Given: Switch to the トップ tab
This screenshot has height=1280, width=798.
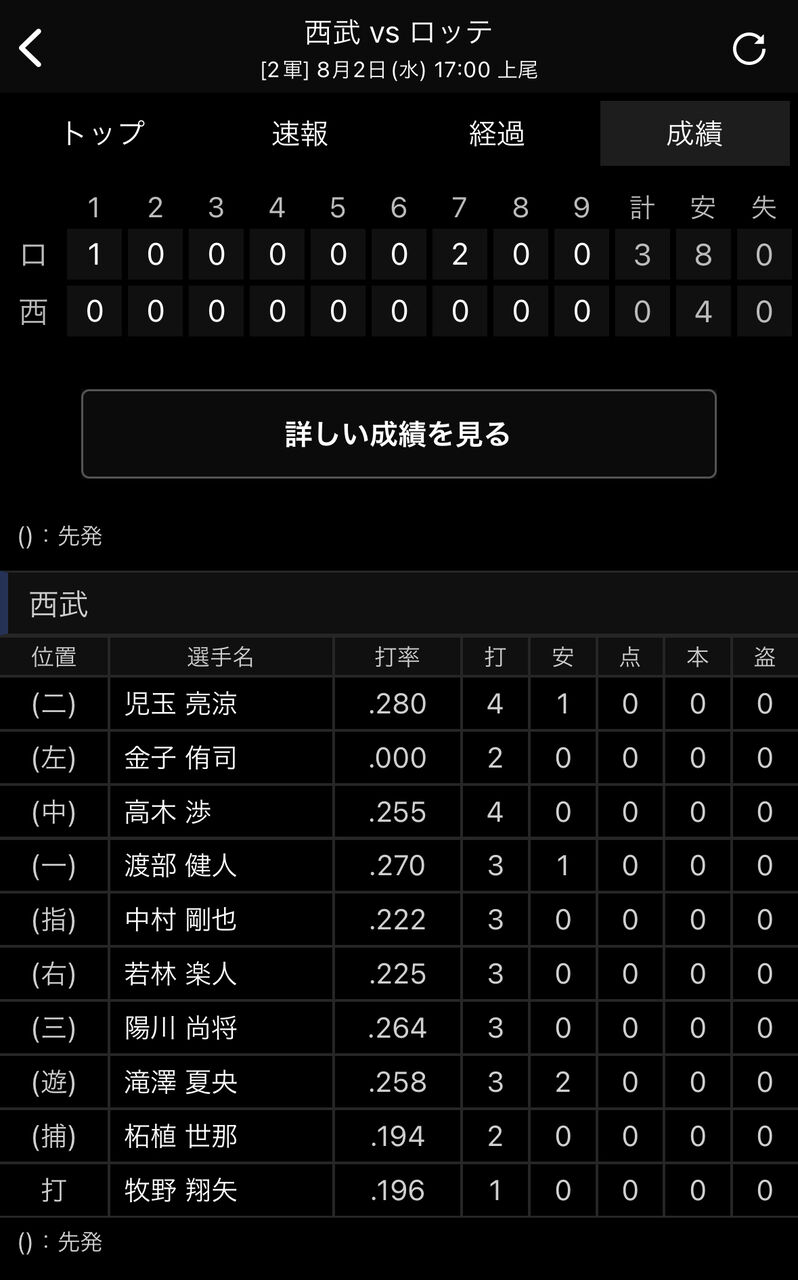Looking at the screenshot, I should coord(102,133).
